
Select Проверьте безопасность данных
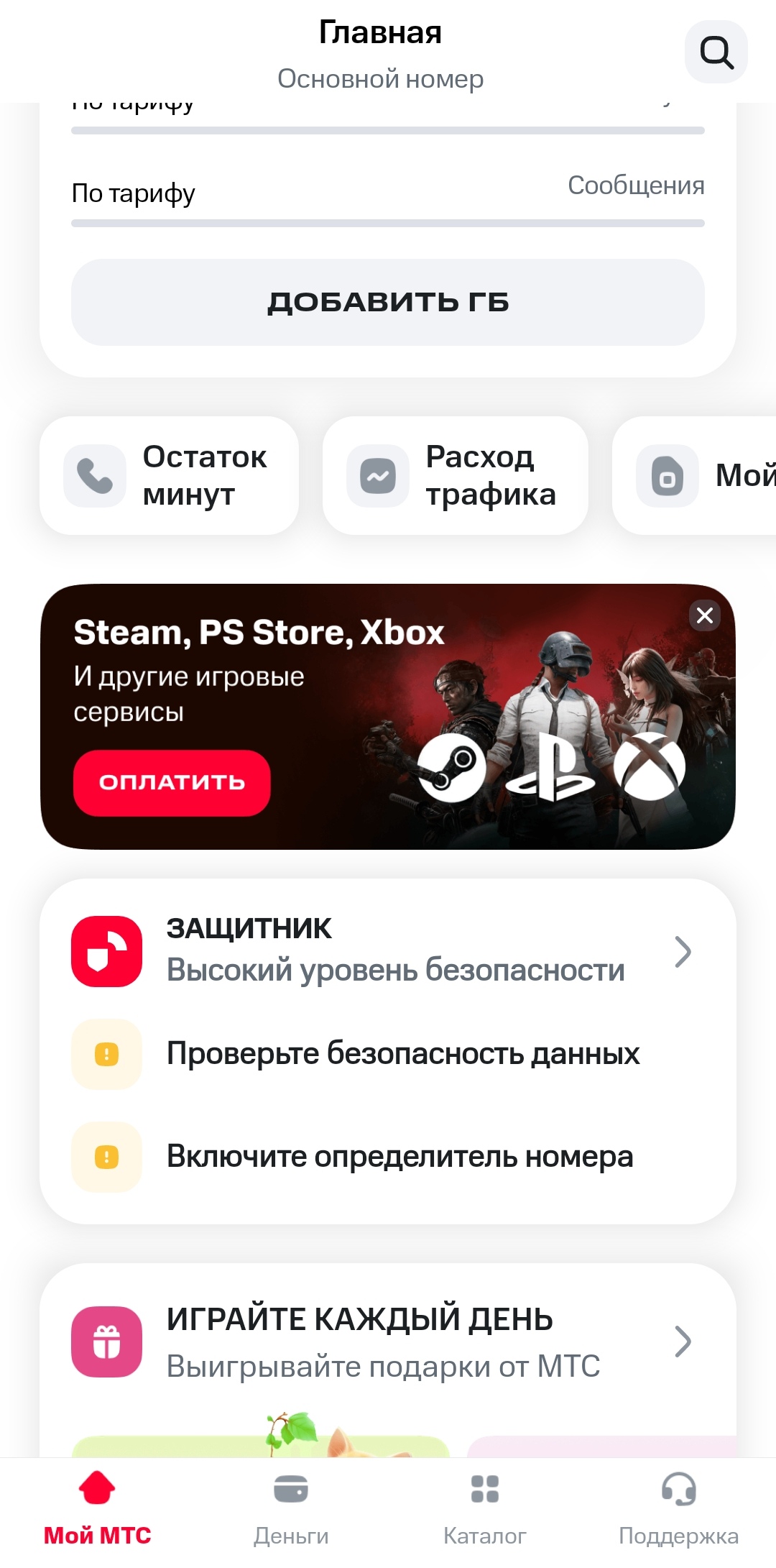(x=388, y=1054)
